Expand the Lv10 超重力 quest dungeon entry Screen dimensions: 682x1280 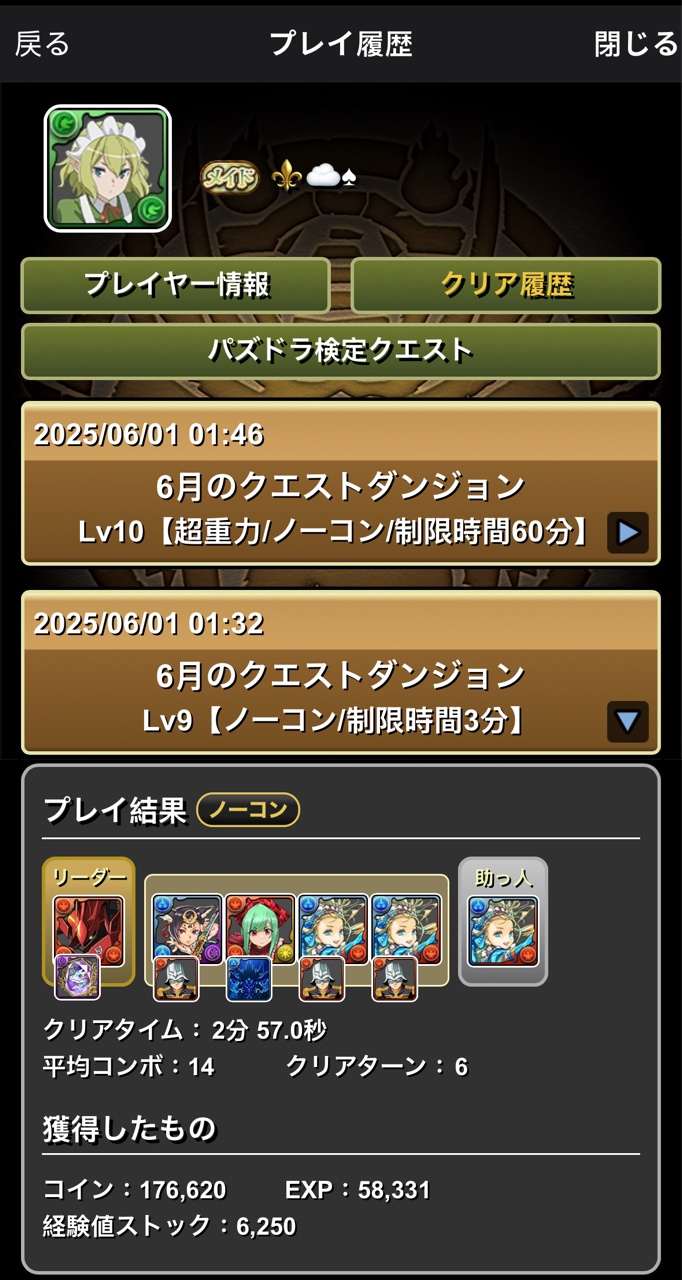tap(627, 533)
